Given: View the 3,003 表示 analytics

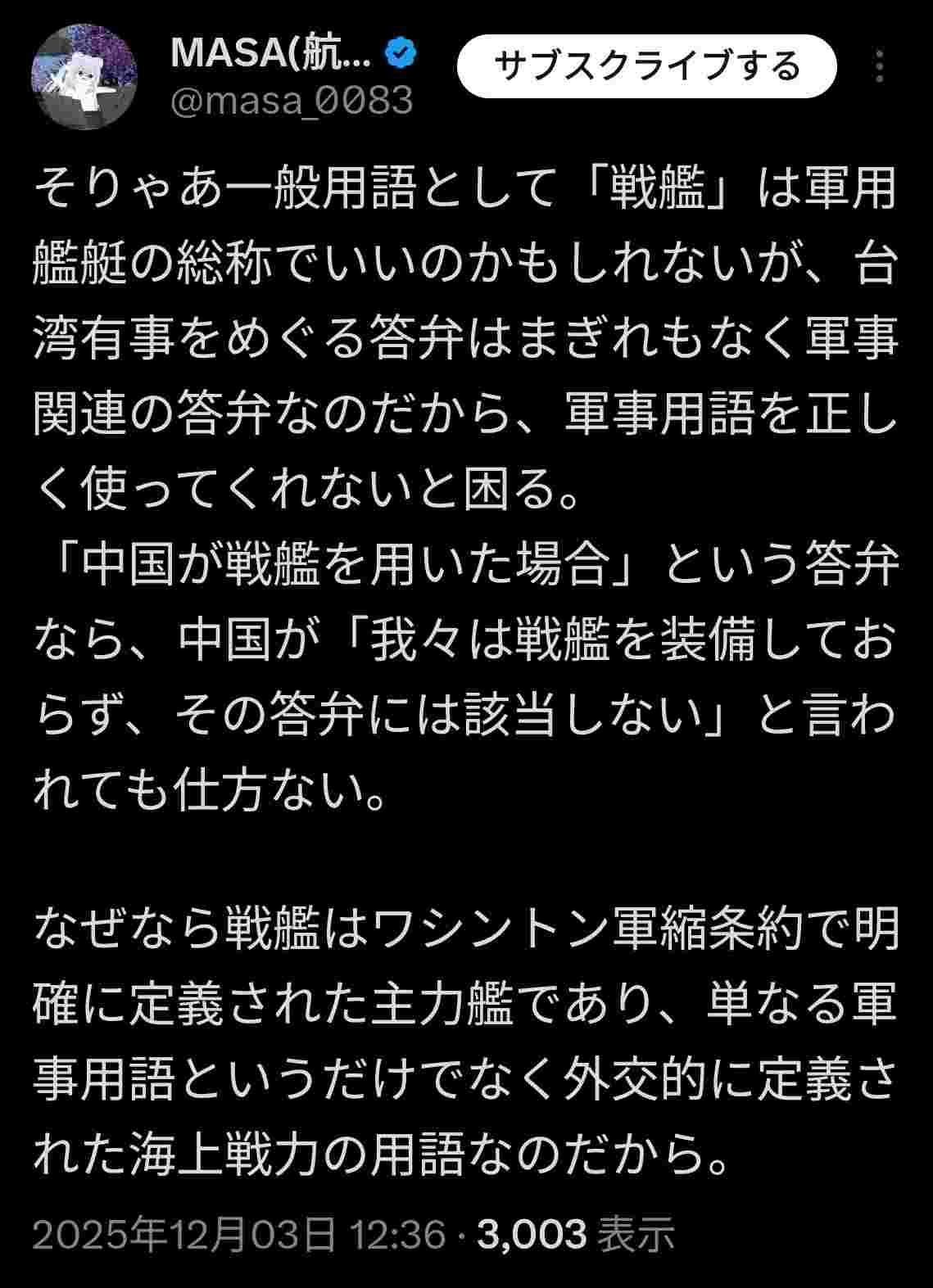Looking at the screenshot, I should [x=576, y=1234].
